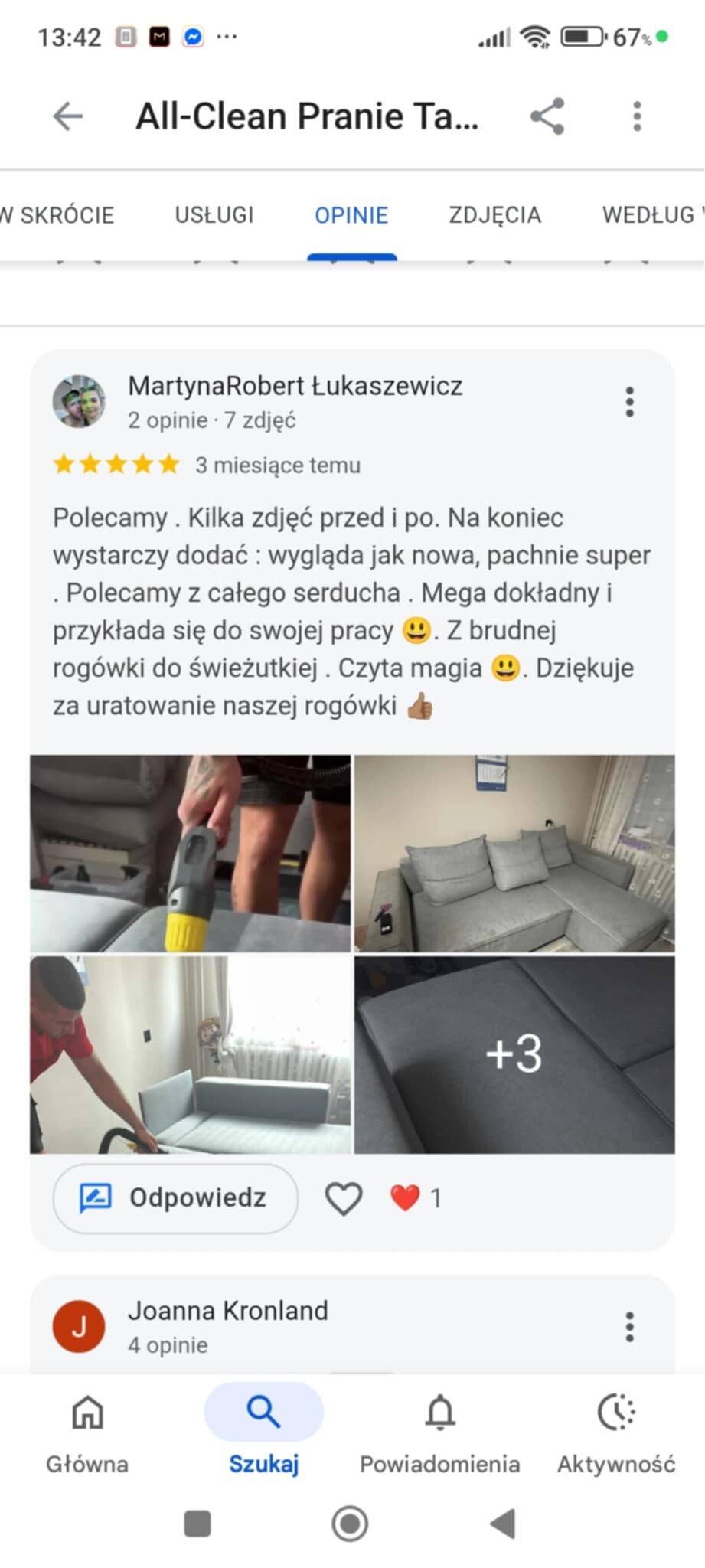Open the ZDJĘCIA tab
The image size is (705, 1568).
494,215
